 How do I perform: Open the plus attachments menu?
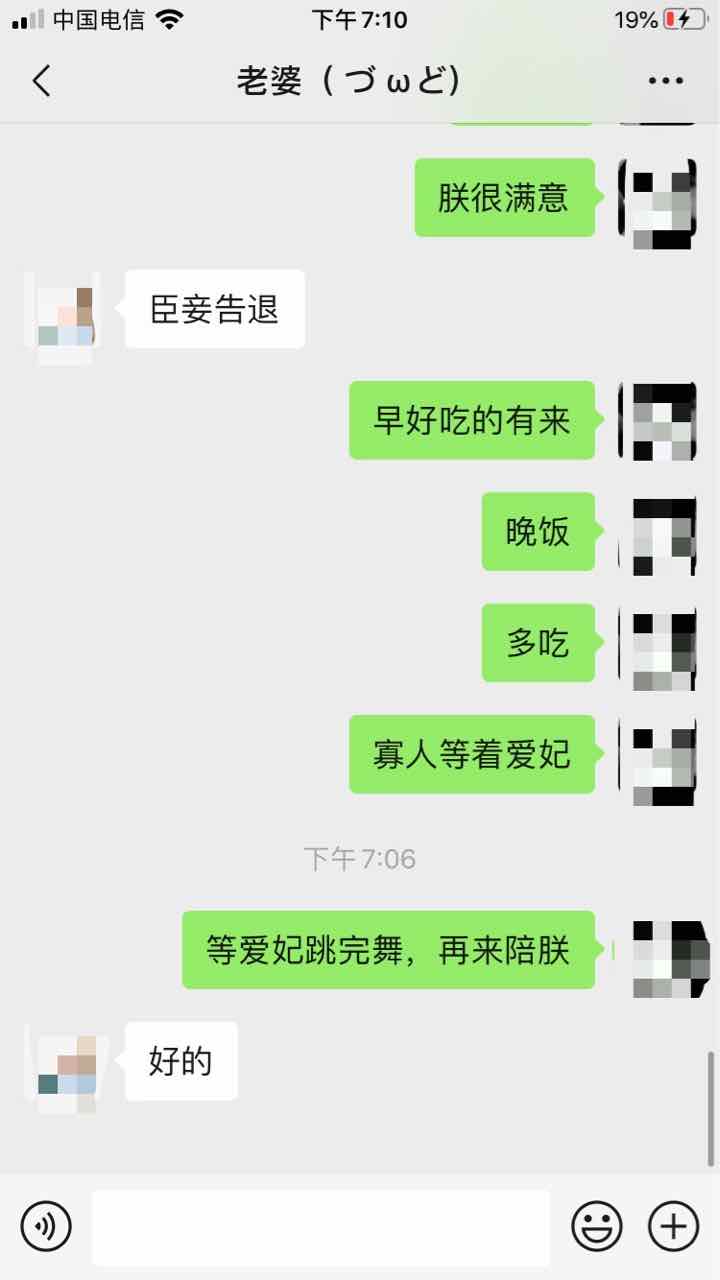(x=673, y=1225)
